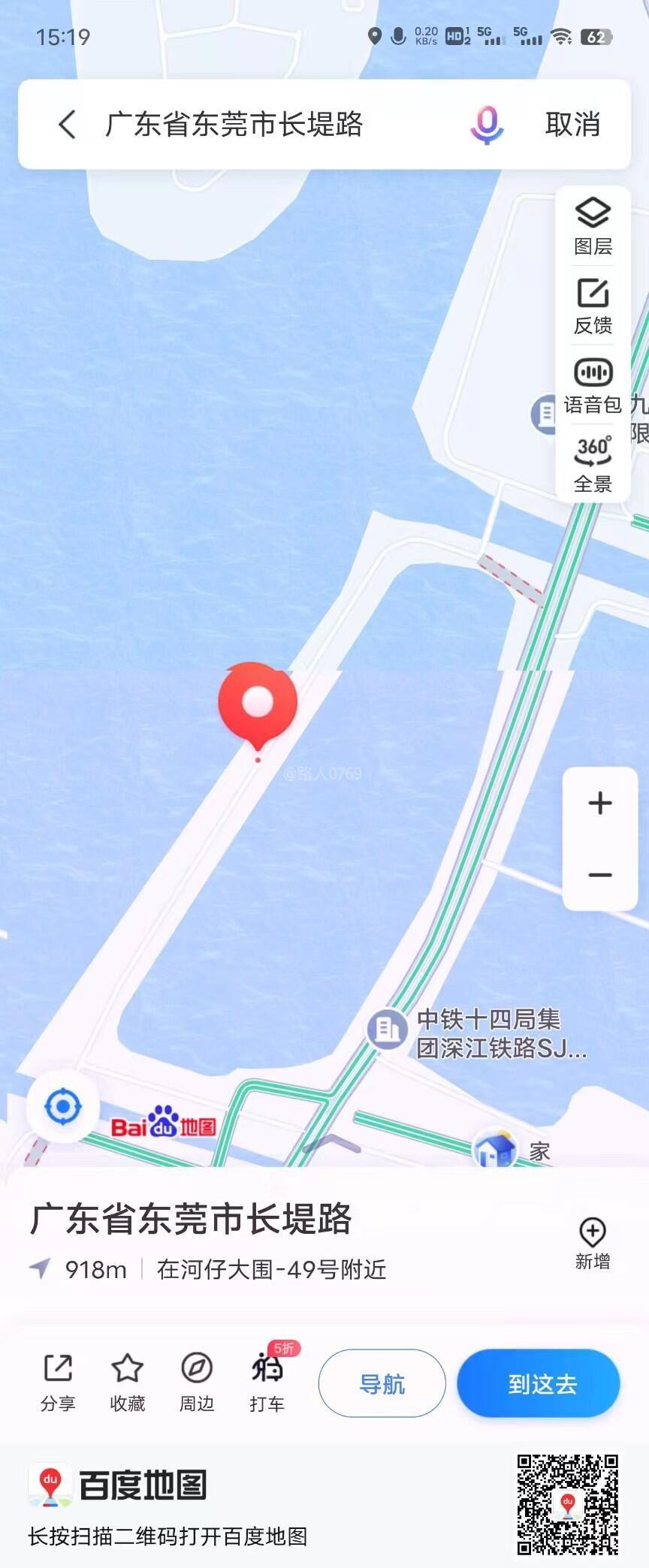
Task: Add a place with the 新增 button
Action: coord(592,1244)
